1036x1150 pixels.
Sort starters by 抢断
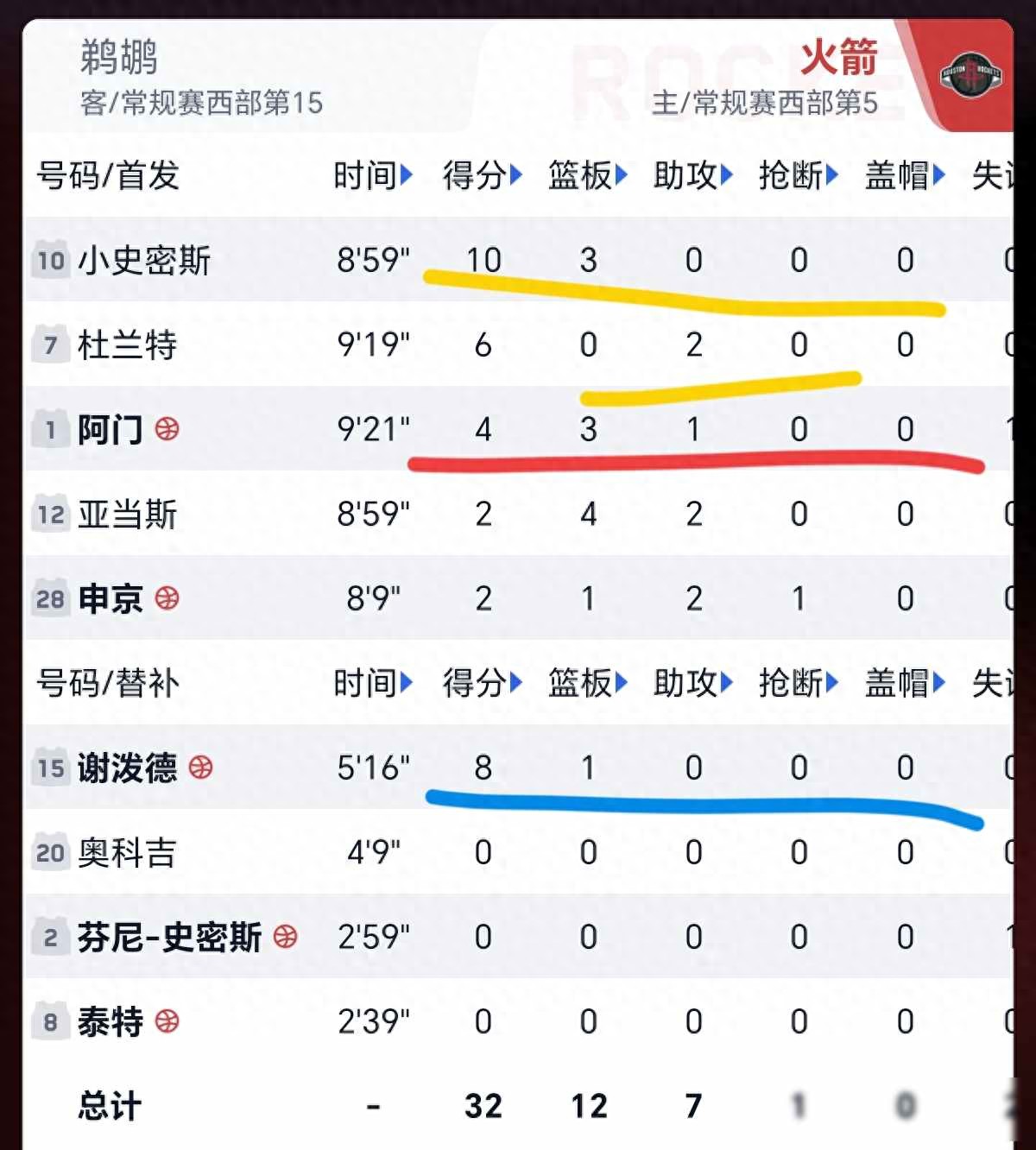pos(799,176)
